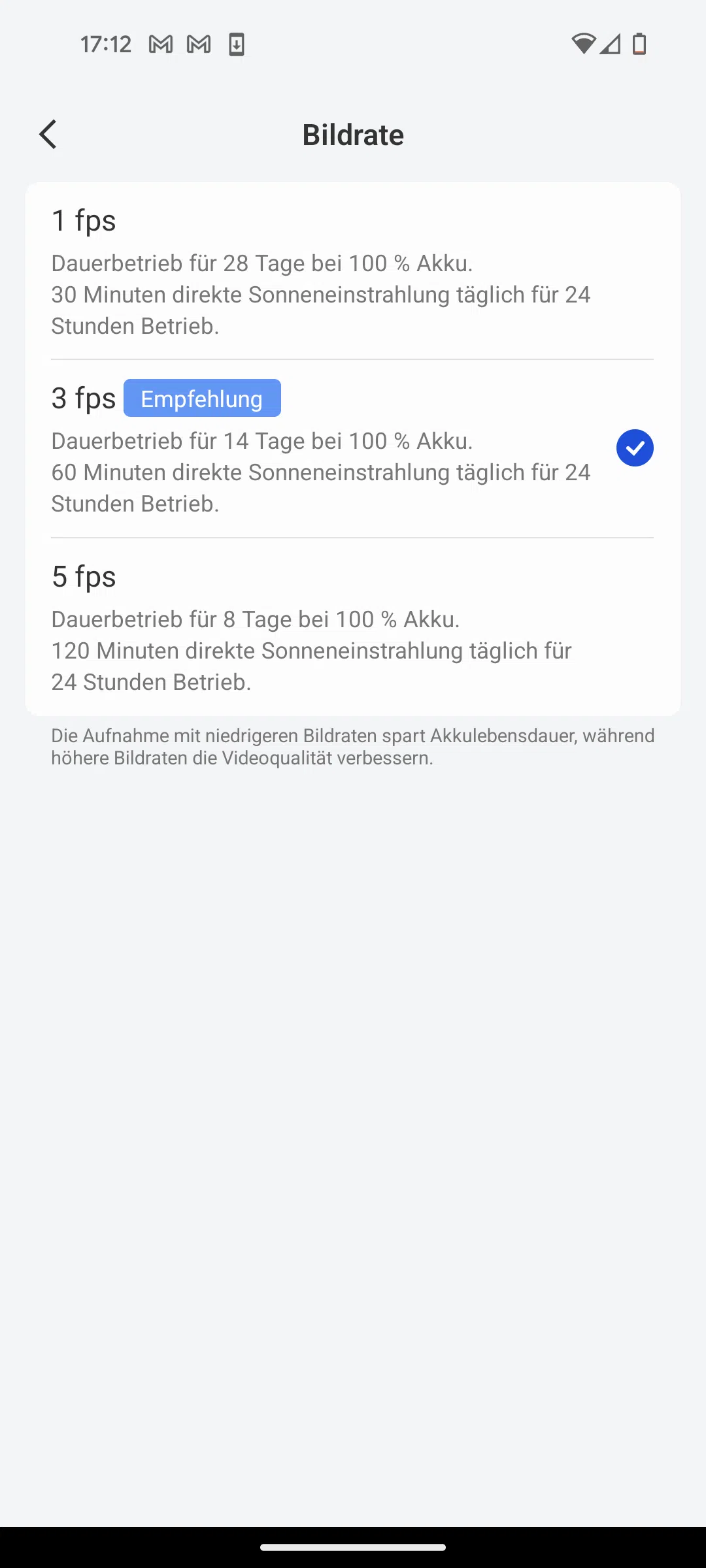Set frame rate to 5 fps
Viewport: 706px width, 1568px height.
(x=353, y=627)
